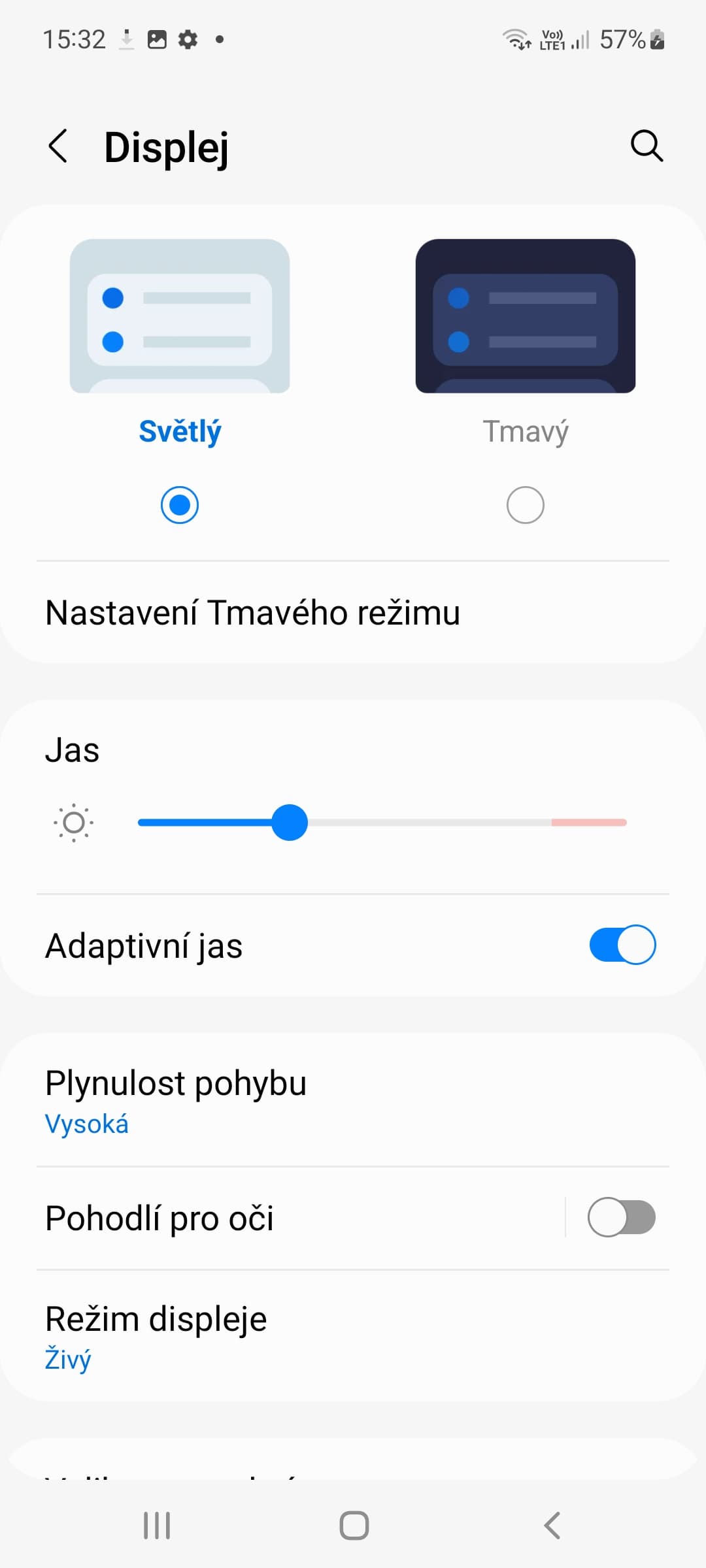The image size is (706, 1568).
Task: Select the Světlý theme radio button
Action: 180,505
